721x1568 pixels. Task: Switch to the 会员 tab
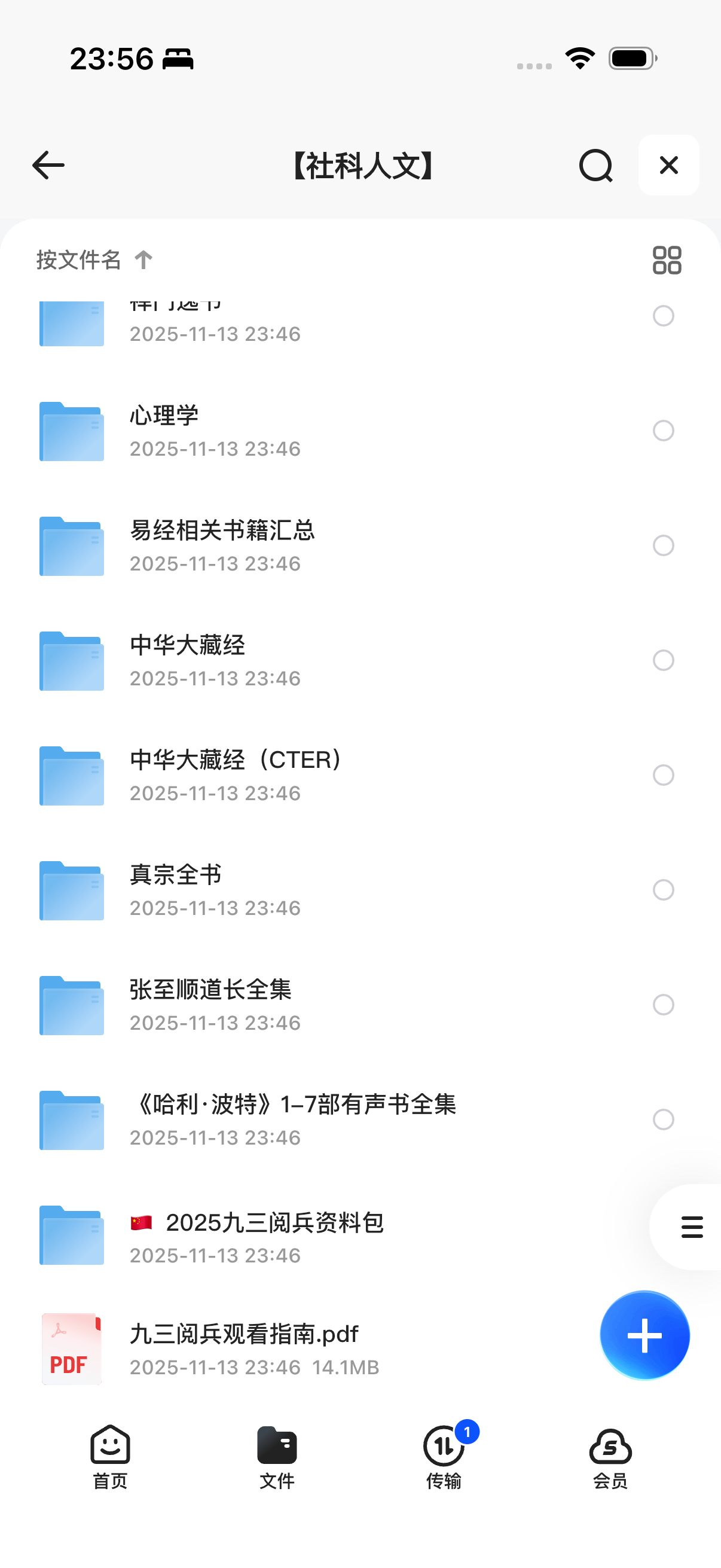pyautogui.click(x=610, y=1456)
